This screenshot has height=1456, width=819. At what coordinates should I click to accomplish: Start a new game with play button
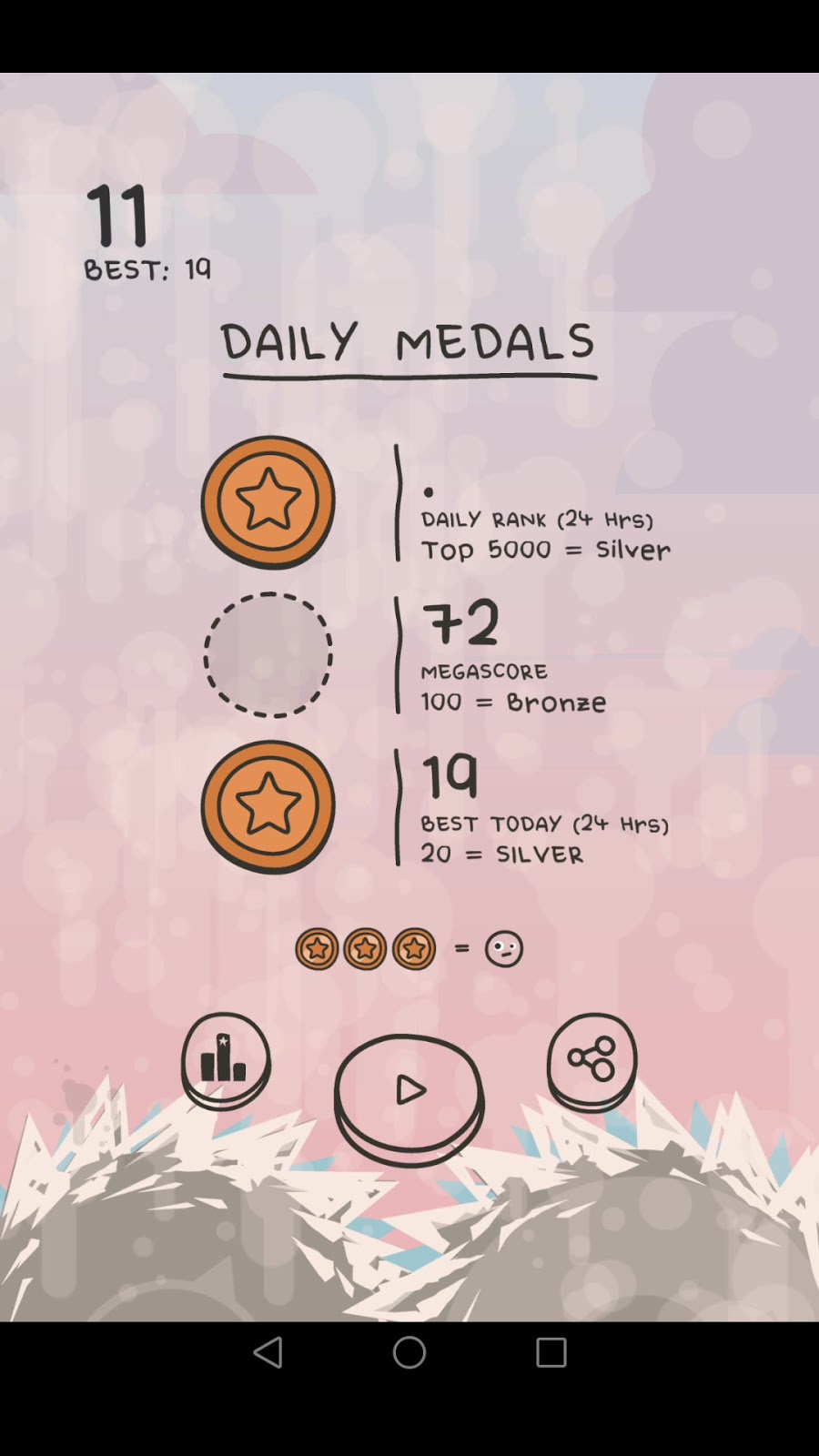tap(409, 1092)
